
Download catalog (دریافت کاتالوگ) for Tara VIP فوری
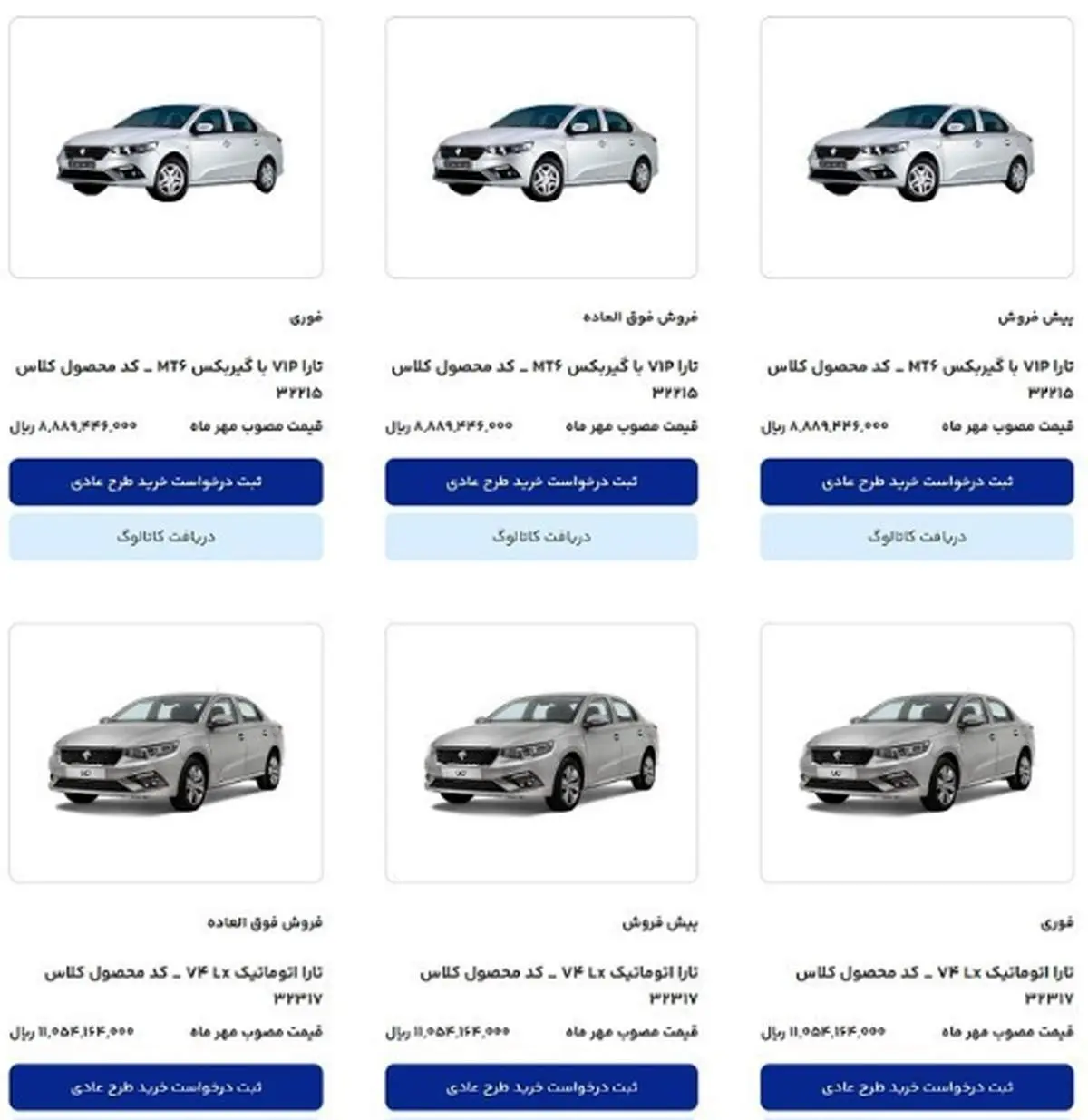(166, 537)
